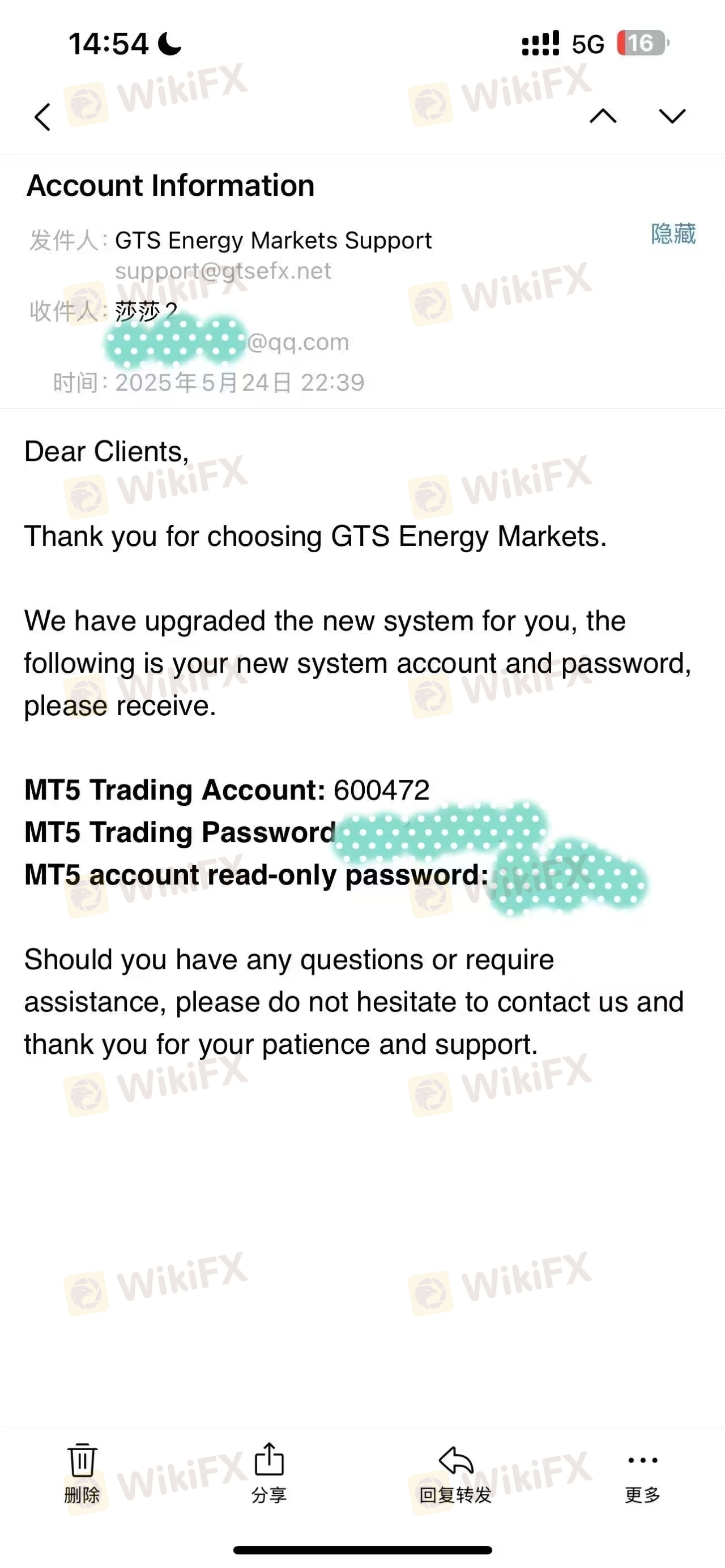Go back to the inbox list
This screenshot has width=725, height=1568.
(42, 117)
